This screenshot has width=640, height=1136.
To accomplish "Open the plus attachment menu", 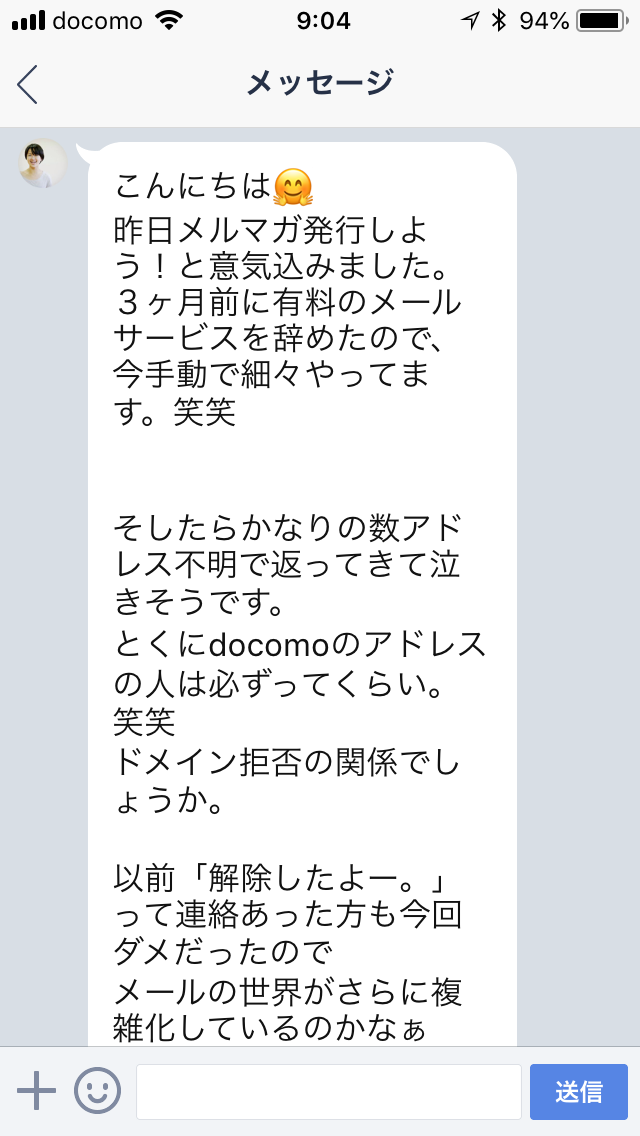I will point(36,1091).
